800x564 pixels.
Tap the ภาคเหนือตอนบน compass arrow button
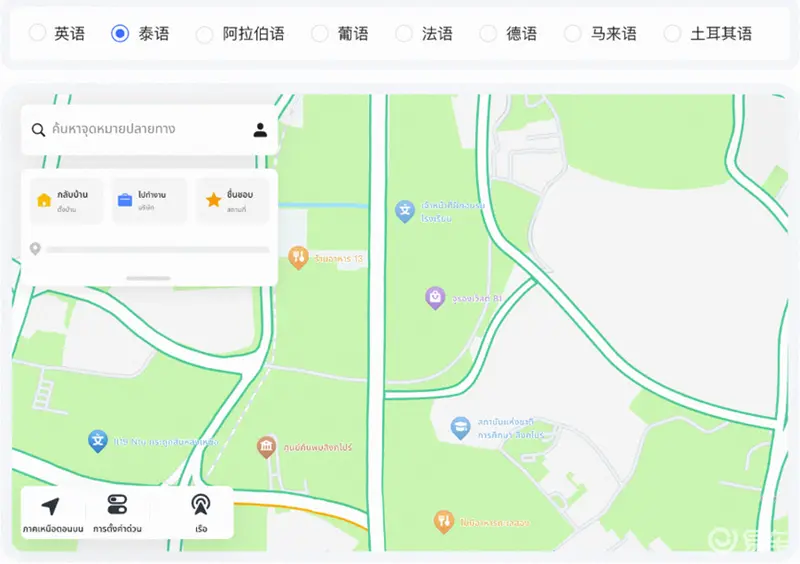tap(52, 512)
